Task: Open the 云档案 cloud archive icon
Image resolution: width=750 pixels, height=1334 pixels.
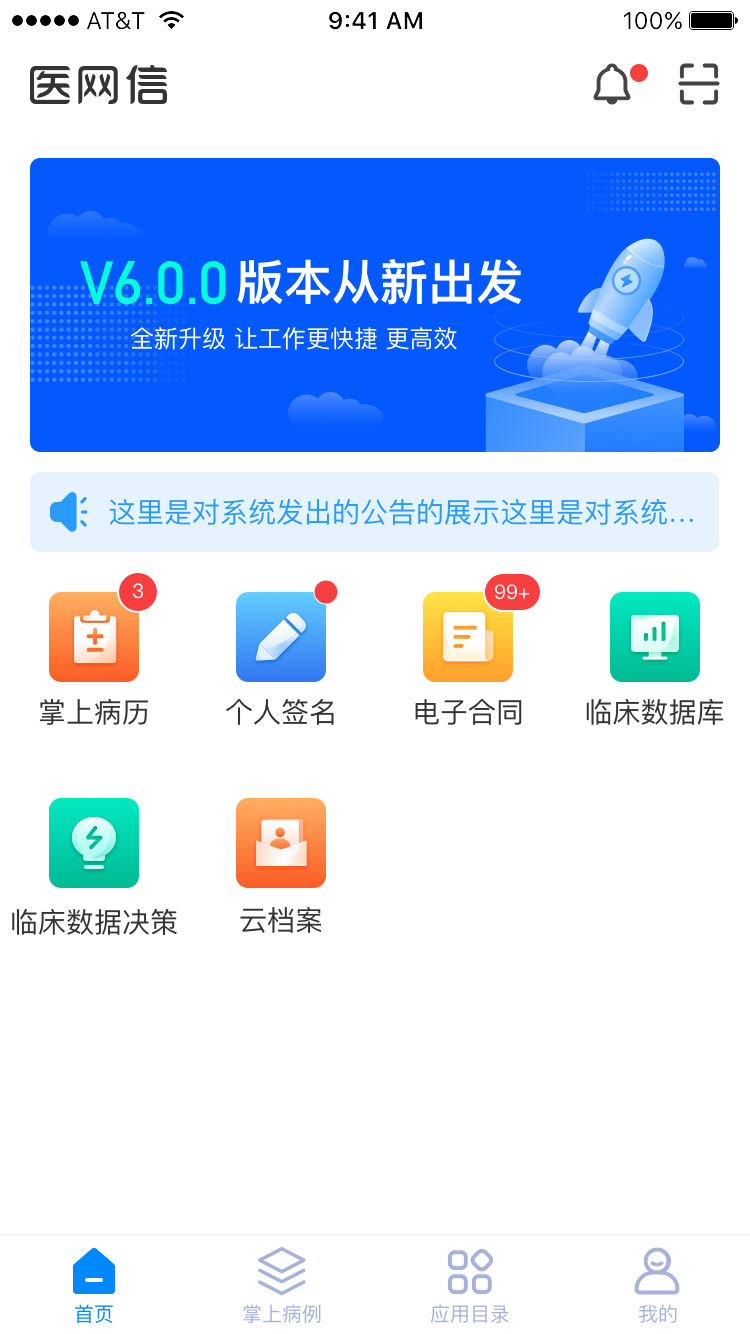Action: coord(281,843)
